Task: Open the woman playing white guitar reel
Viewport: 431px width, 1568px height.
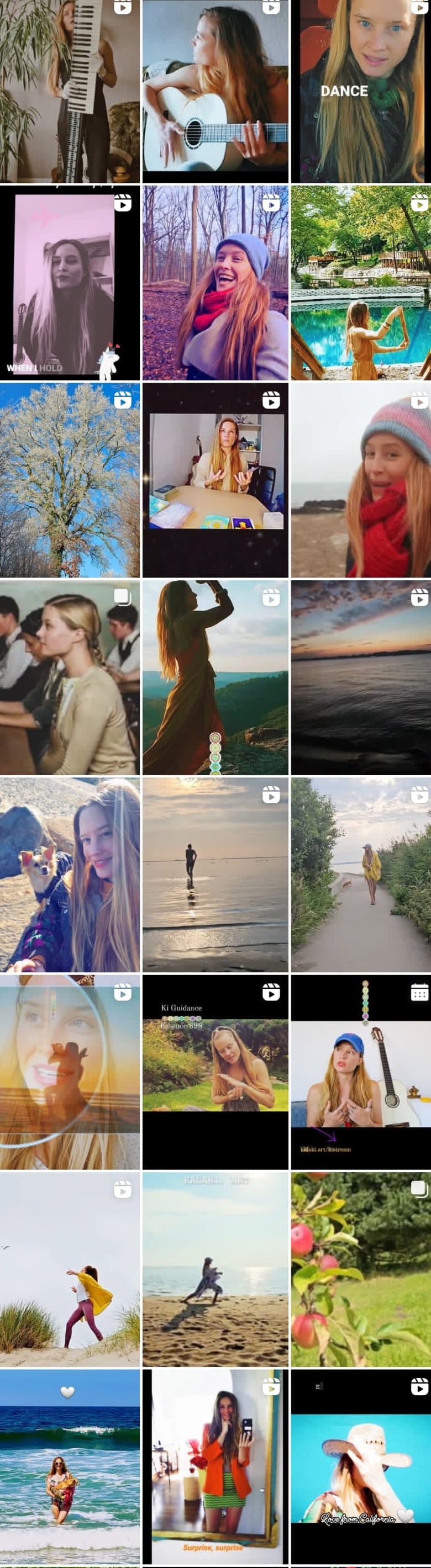Action: [x=215, y=91]
